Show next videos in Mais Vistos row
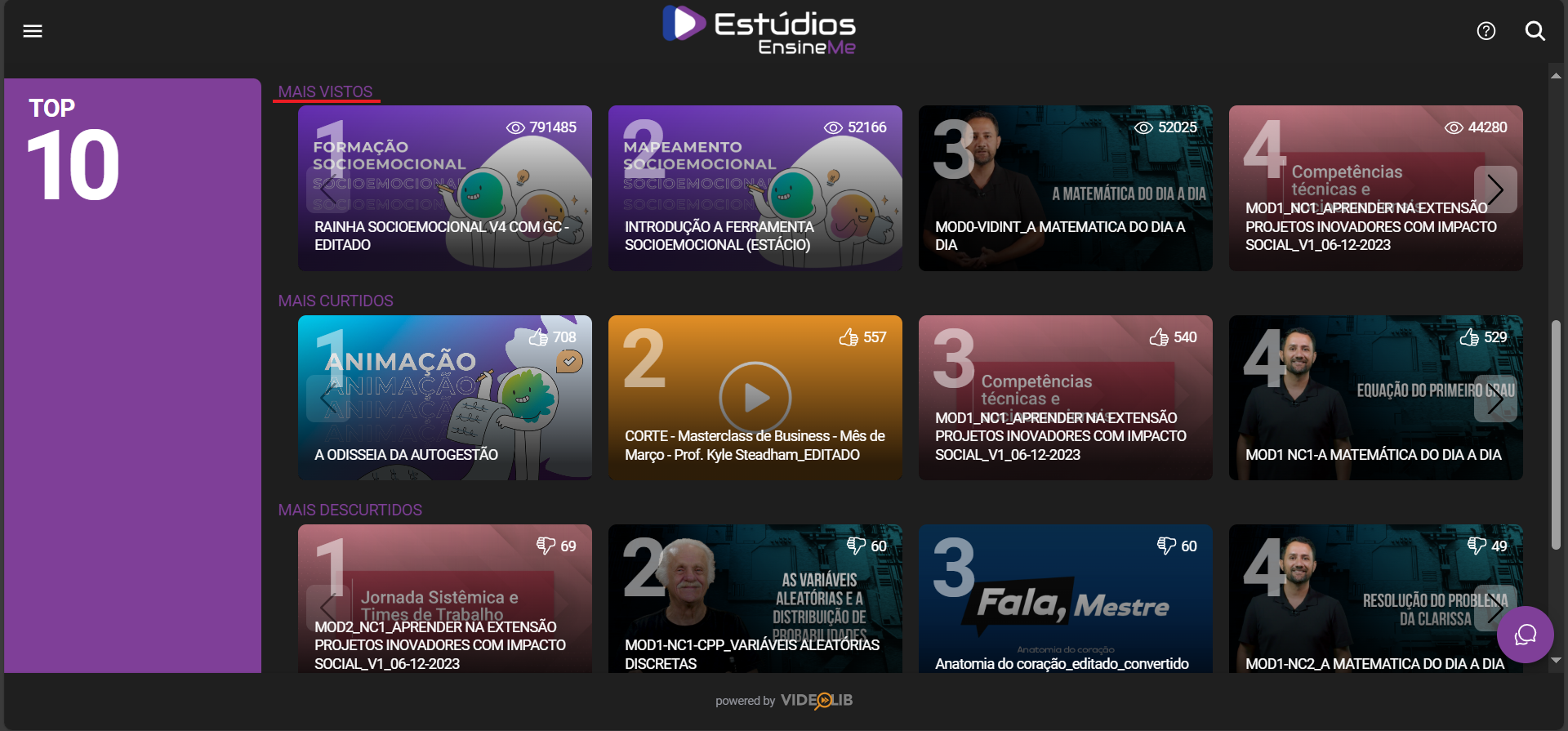This screenshot has height=731, width=1568. pos(1494,189)
